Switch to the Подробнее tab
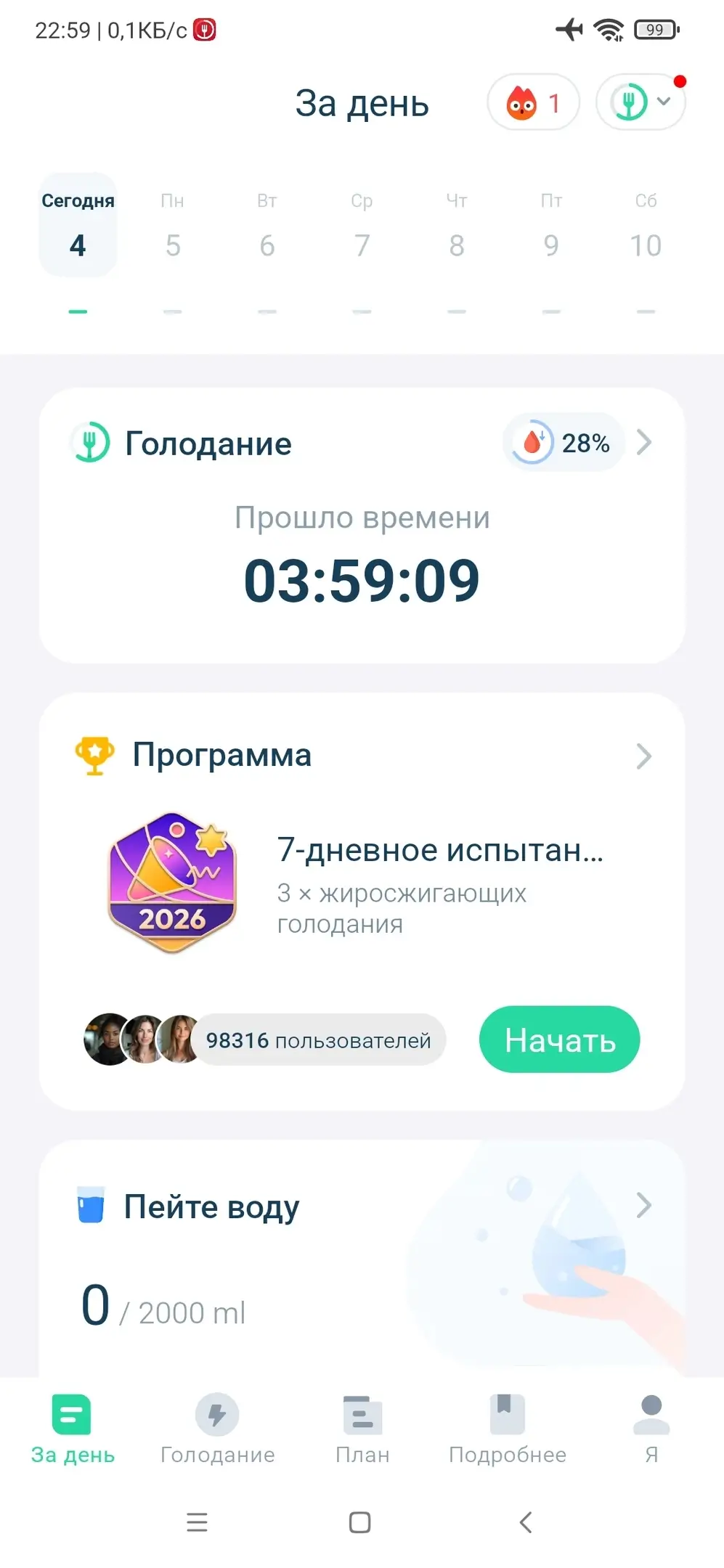This screenshot has width=724, height=1568. click(507, 1429)
